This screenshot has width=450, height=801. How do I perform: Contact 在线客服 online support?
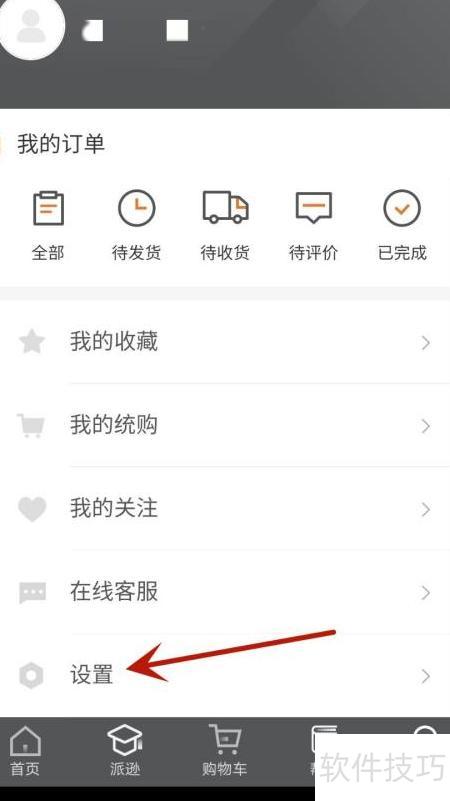[x=225, y=592]
